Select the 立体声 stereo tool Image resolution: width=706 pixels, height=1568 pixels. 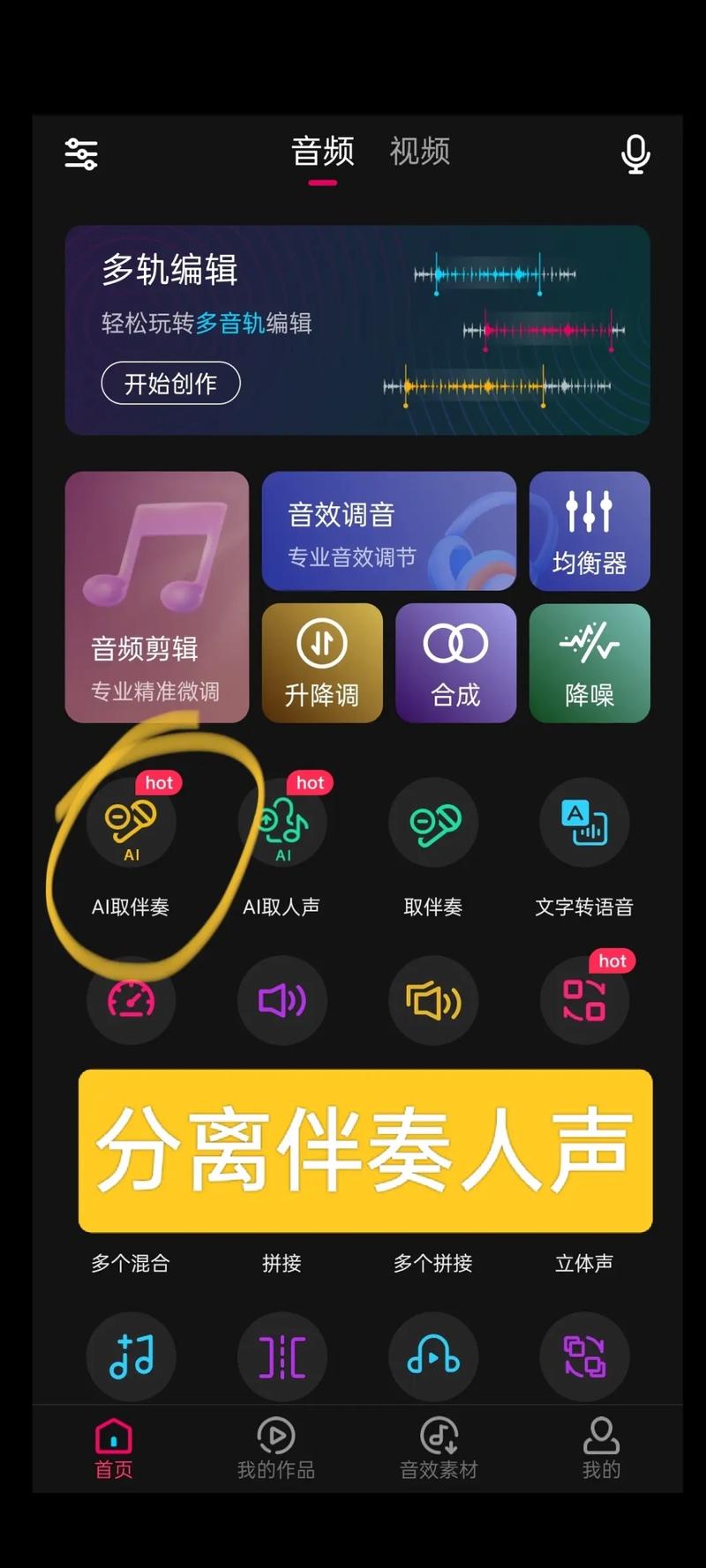point(584,1356)
